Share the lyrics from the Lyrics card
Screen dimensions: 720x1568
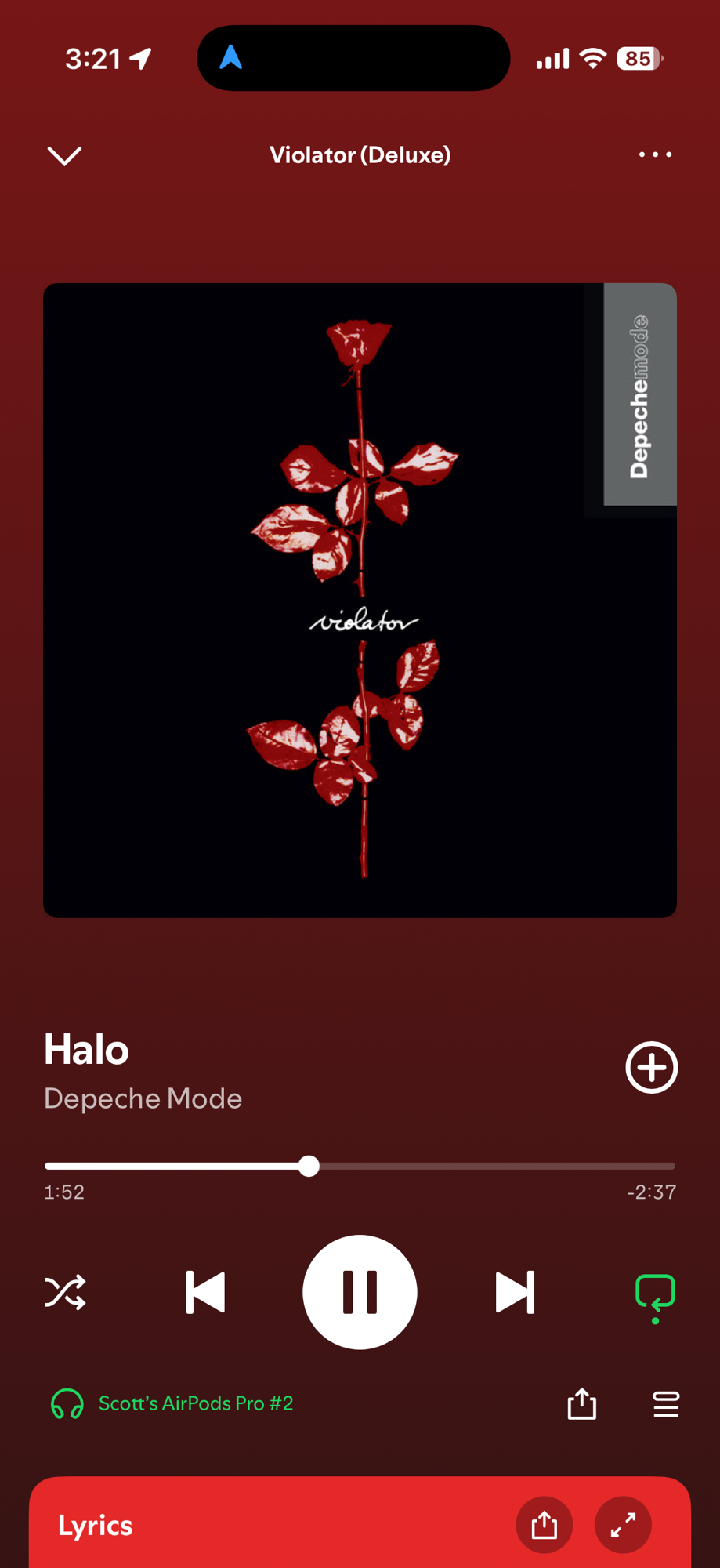[x=544, y=1525]
